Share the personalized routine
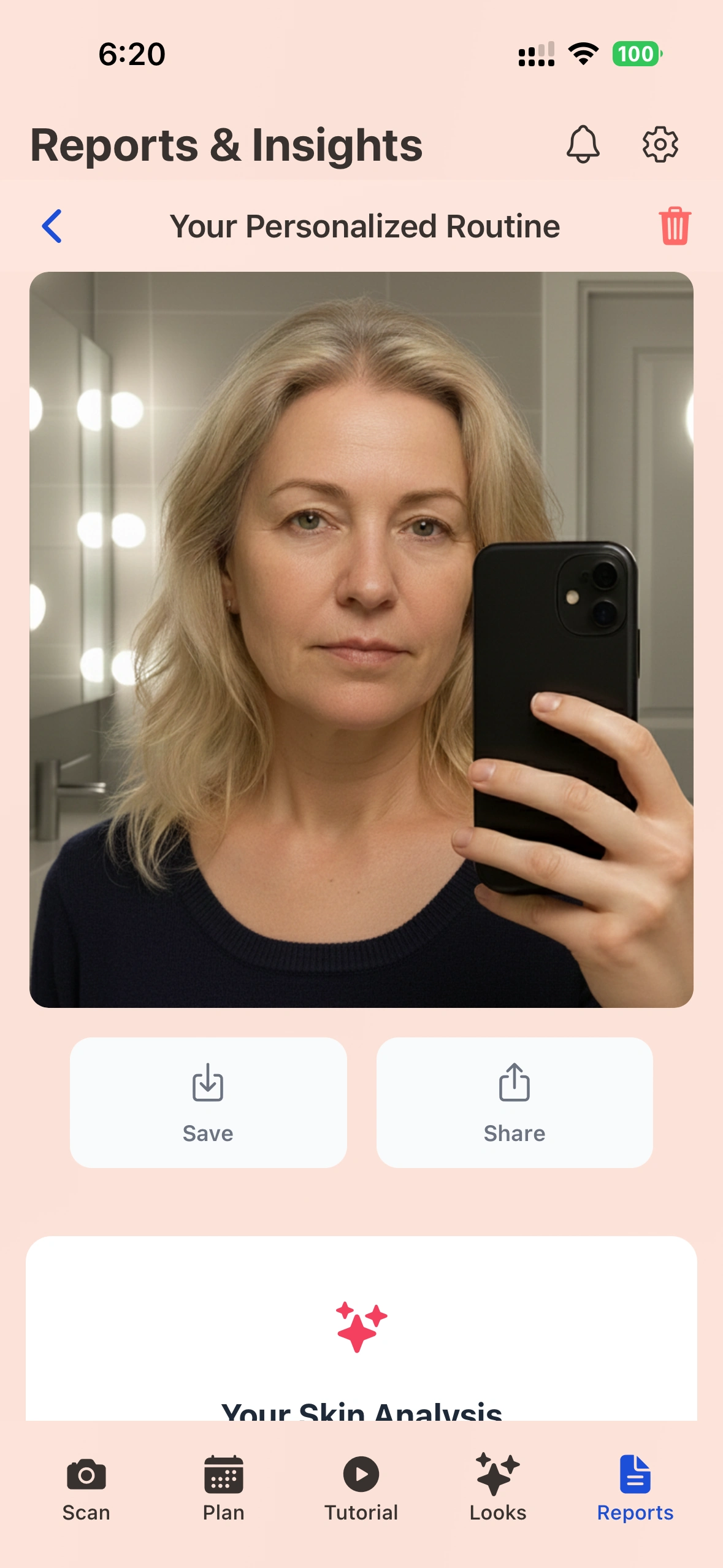This screenshot has width=723, height=1568. (x=514, y=1102)
